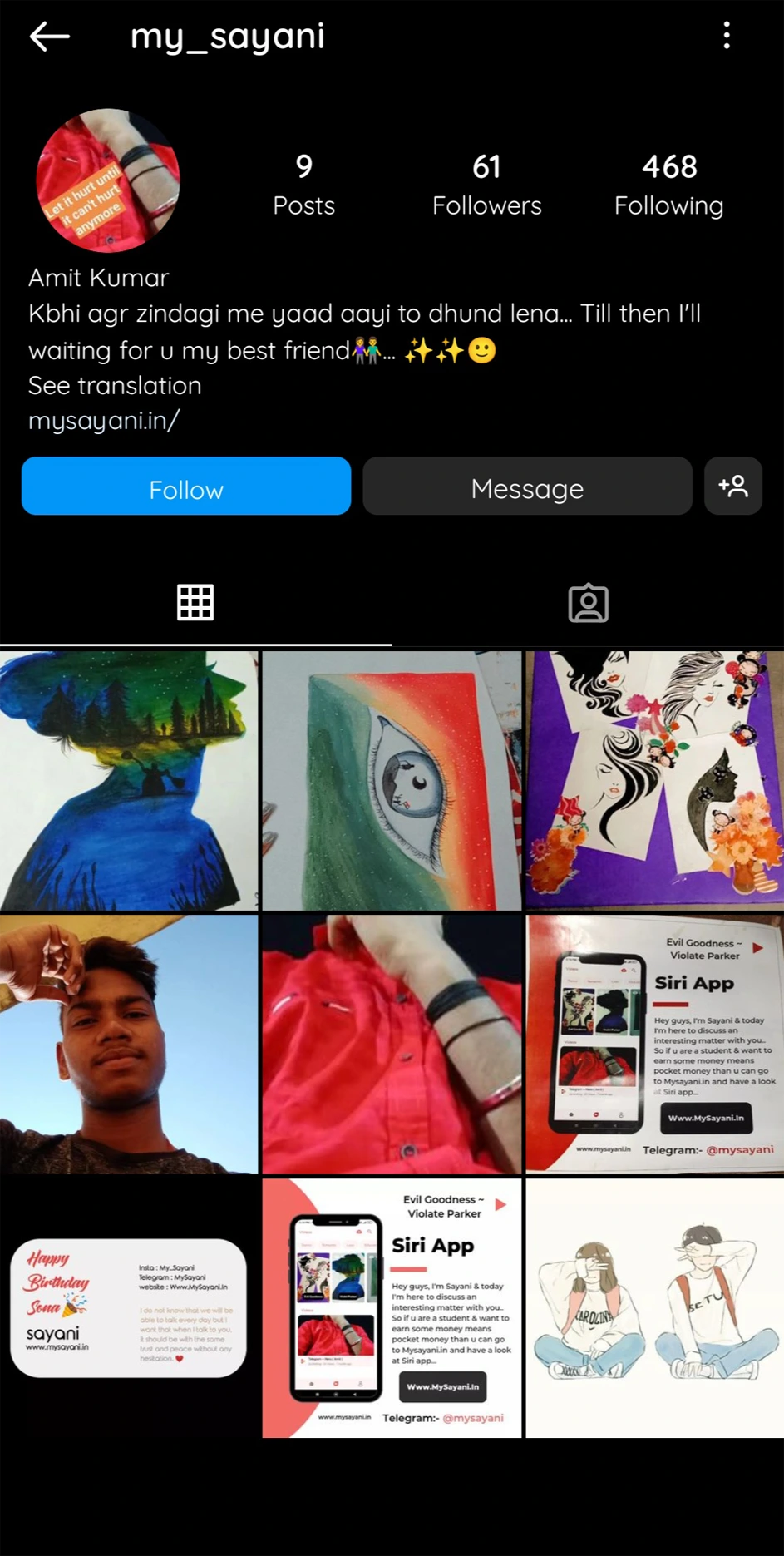The image size is (784, 1556).
Task: Switch to the tagged photos tab
Action: (x=588, y=603)
